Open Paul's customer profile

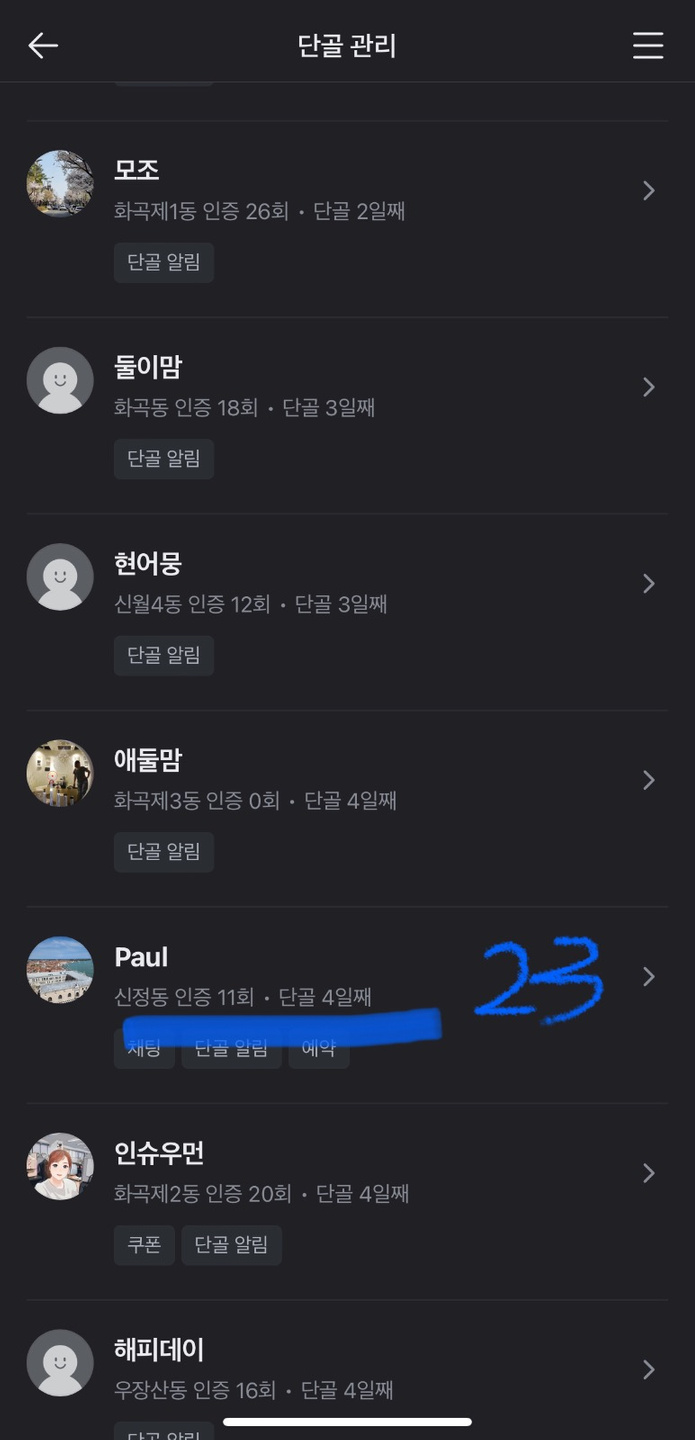[x=346, y=975]
